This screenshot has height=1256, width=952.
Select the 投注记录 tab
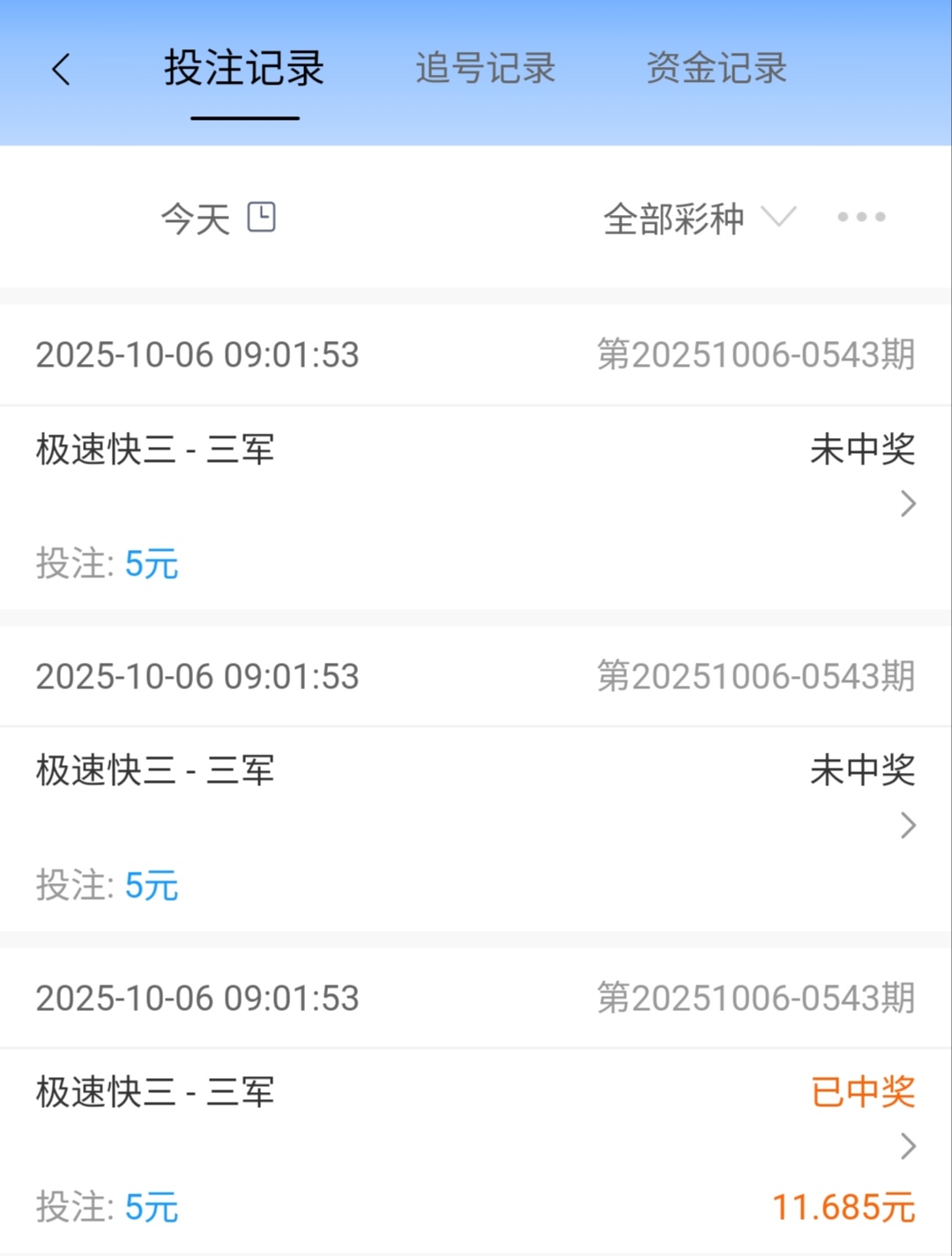pos(244,69)
